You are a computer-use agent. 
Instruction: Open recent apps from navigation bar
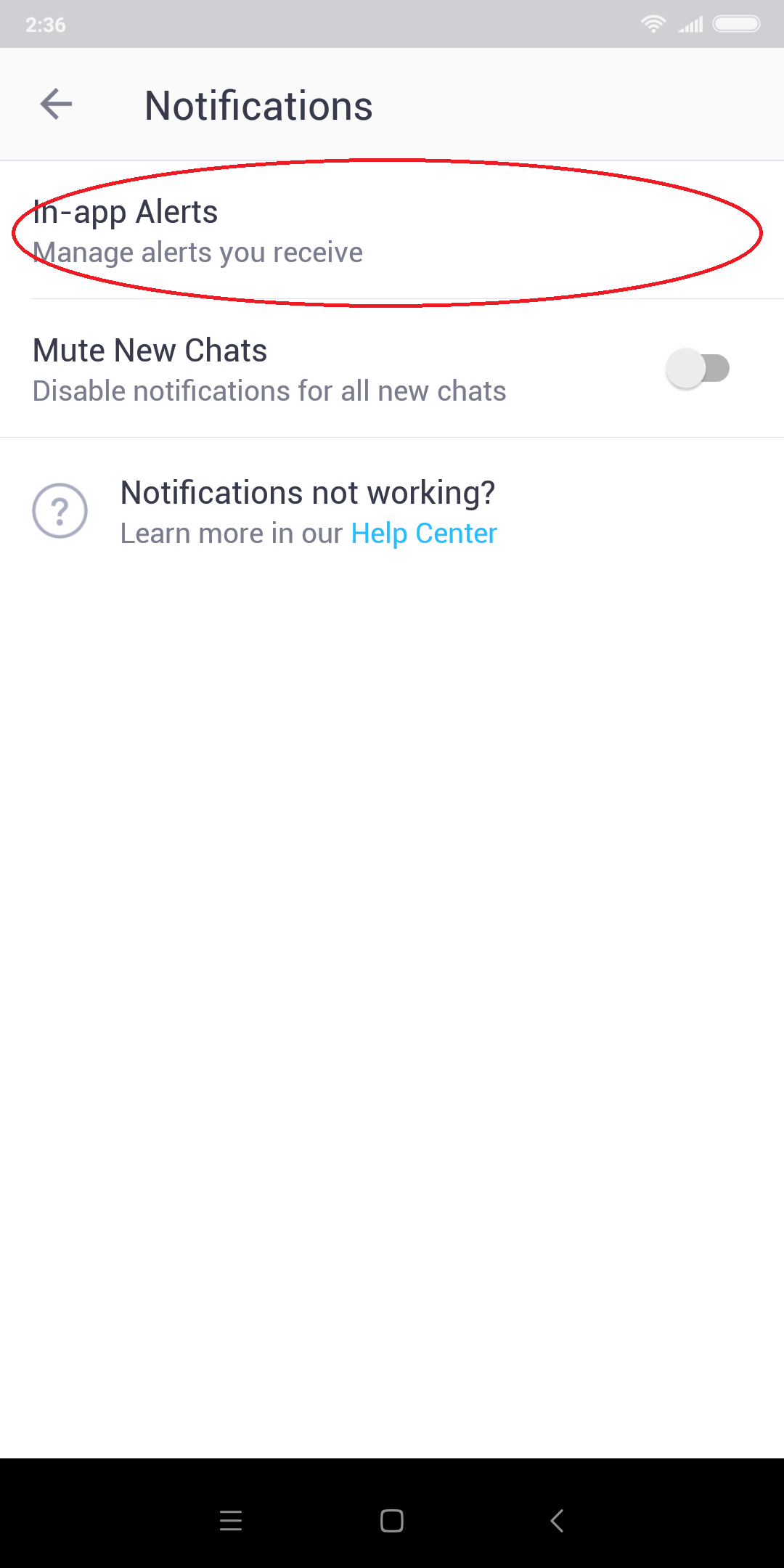(231, 1520)
